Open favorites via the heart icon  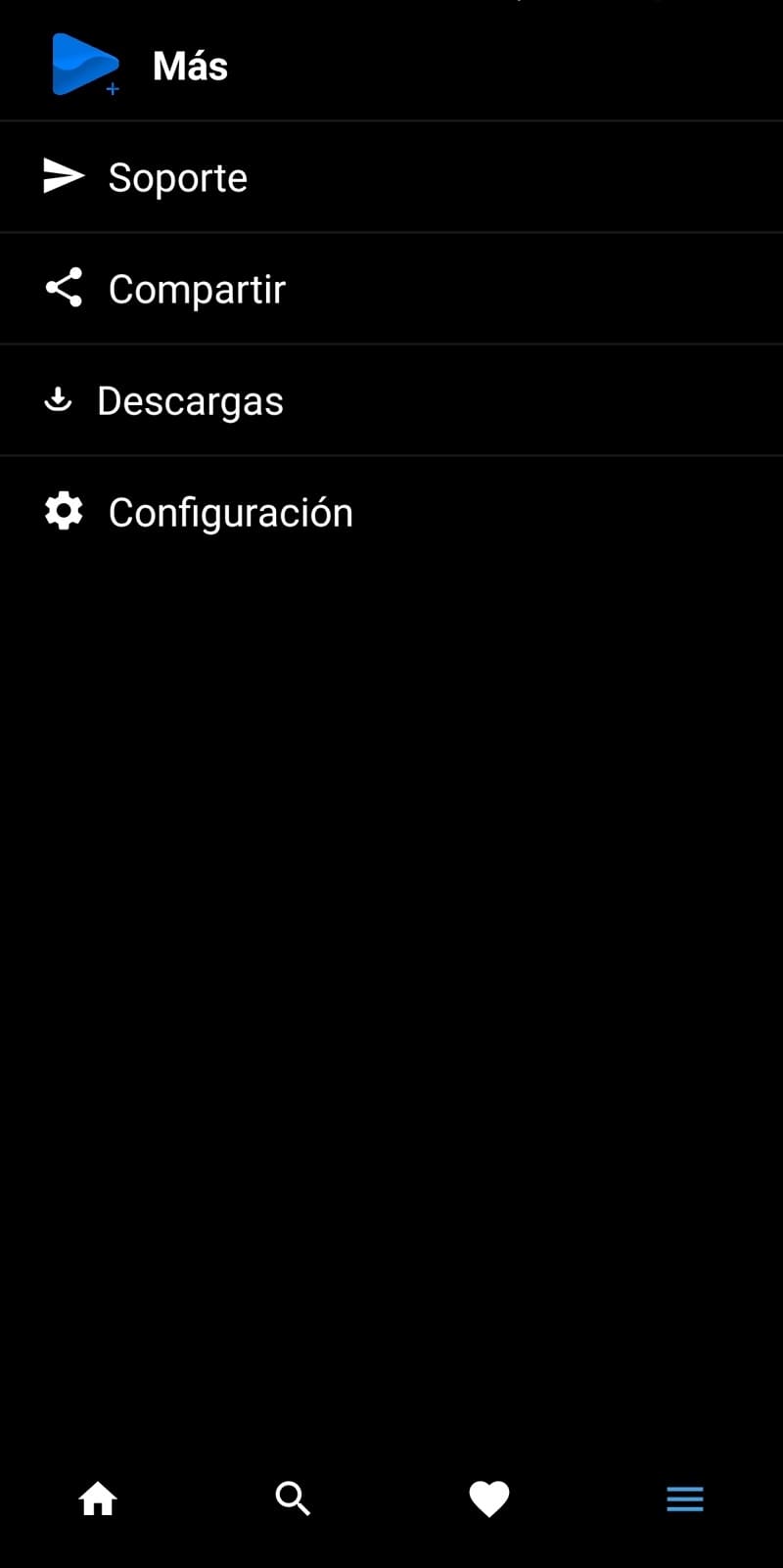pyautogui.click(x=489, y=1498)
